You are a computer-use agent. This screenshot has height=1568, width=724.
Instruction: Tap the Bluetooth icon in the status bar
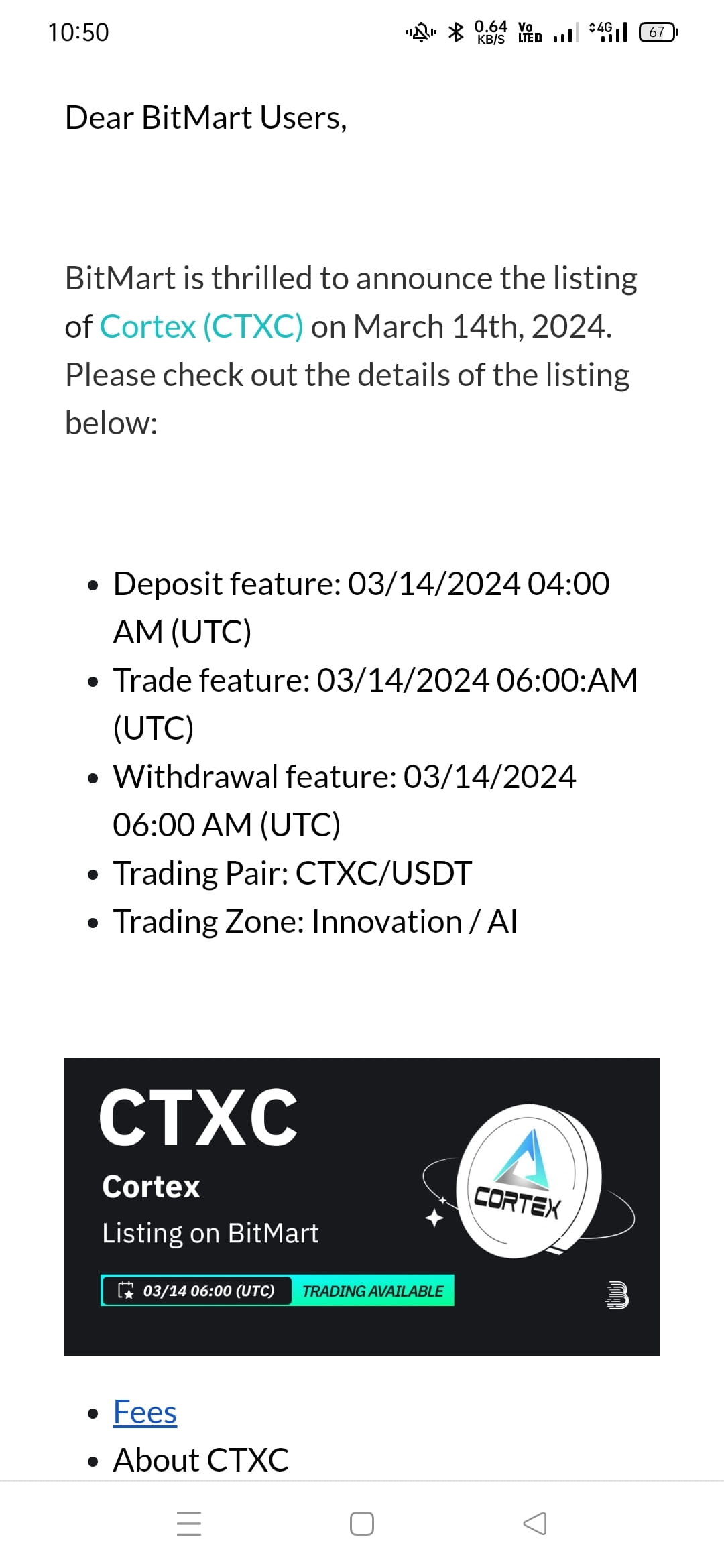pos(457,31)
